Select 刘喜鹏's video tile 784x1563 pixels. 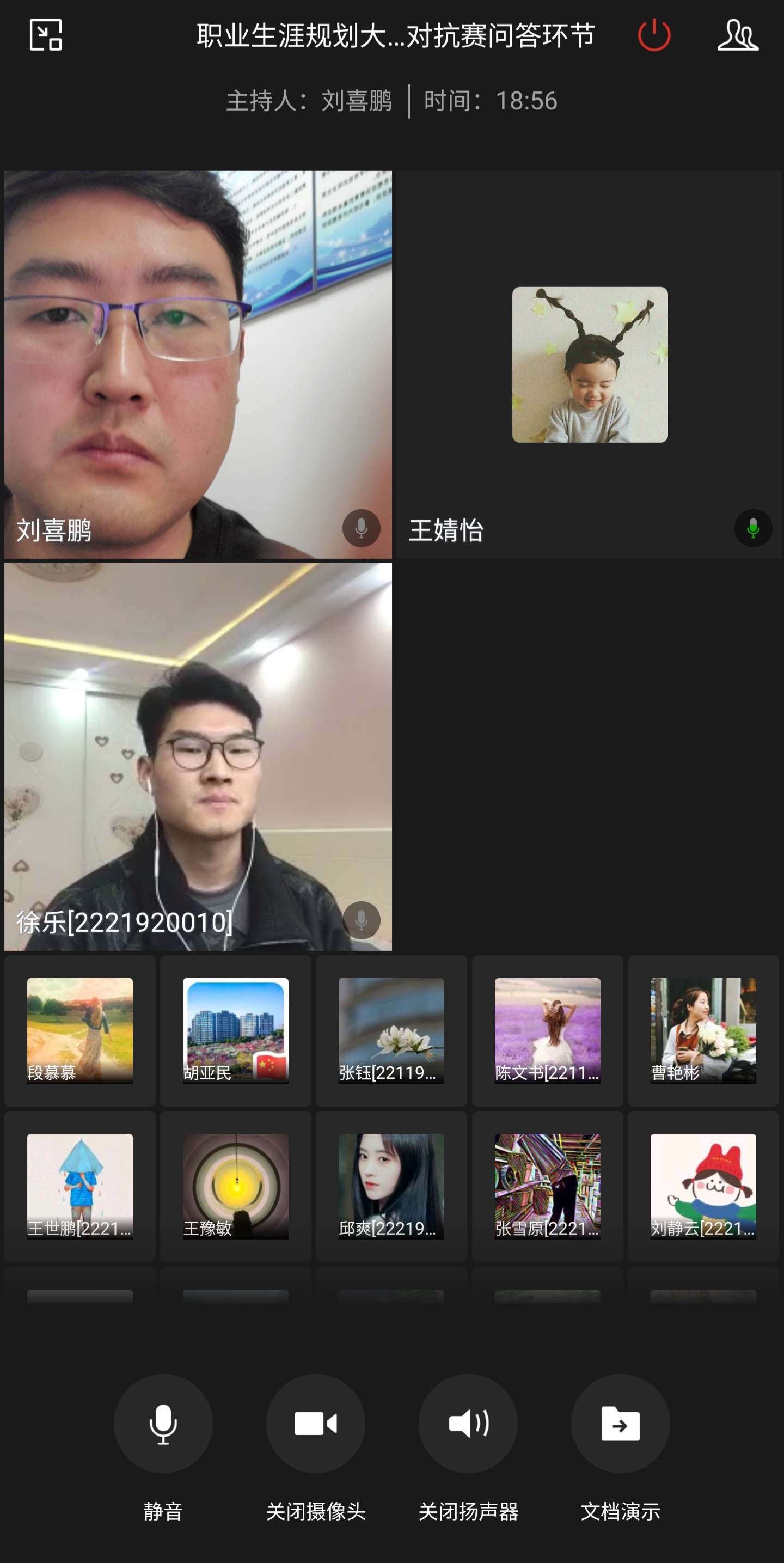[x=198, y=364]
